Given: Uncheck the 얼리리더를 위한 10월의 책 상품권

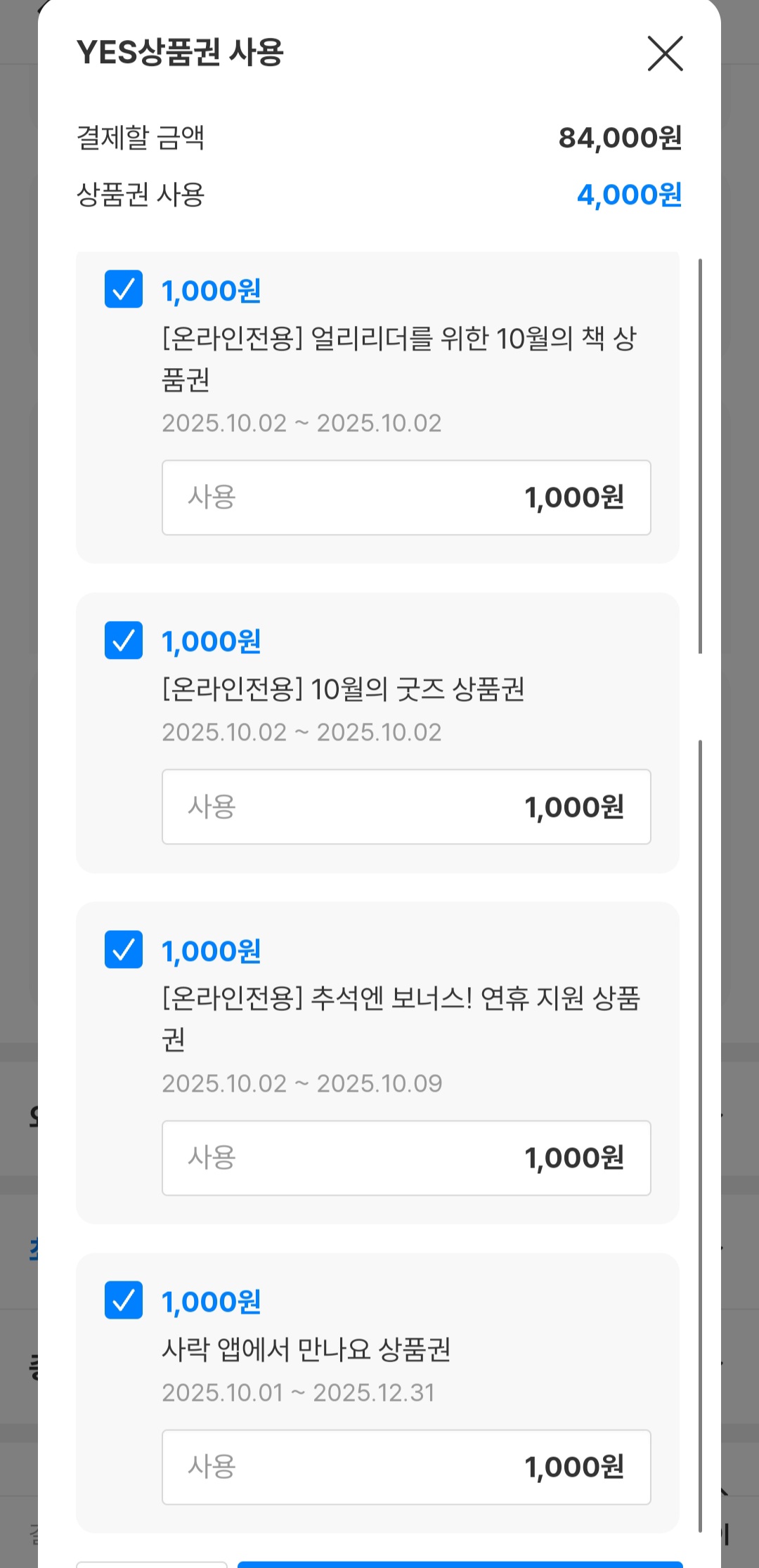Looking at the screenshot, I should tap(124, 289).
